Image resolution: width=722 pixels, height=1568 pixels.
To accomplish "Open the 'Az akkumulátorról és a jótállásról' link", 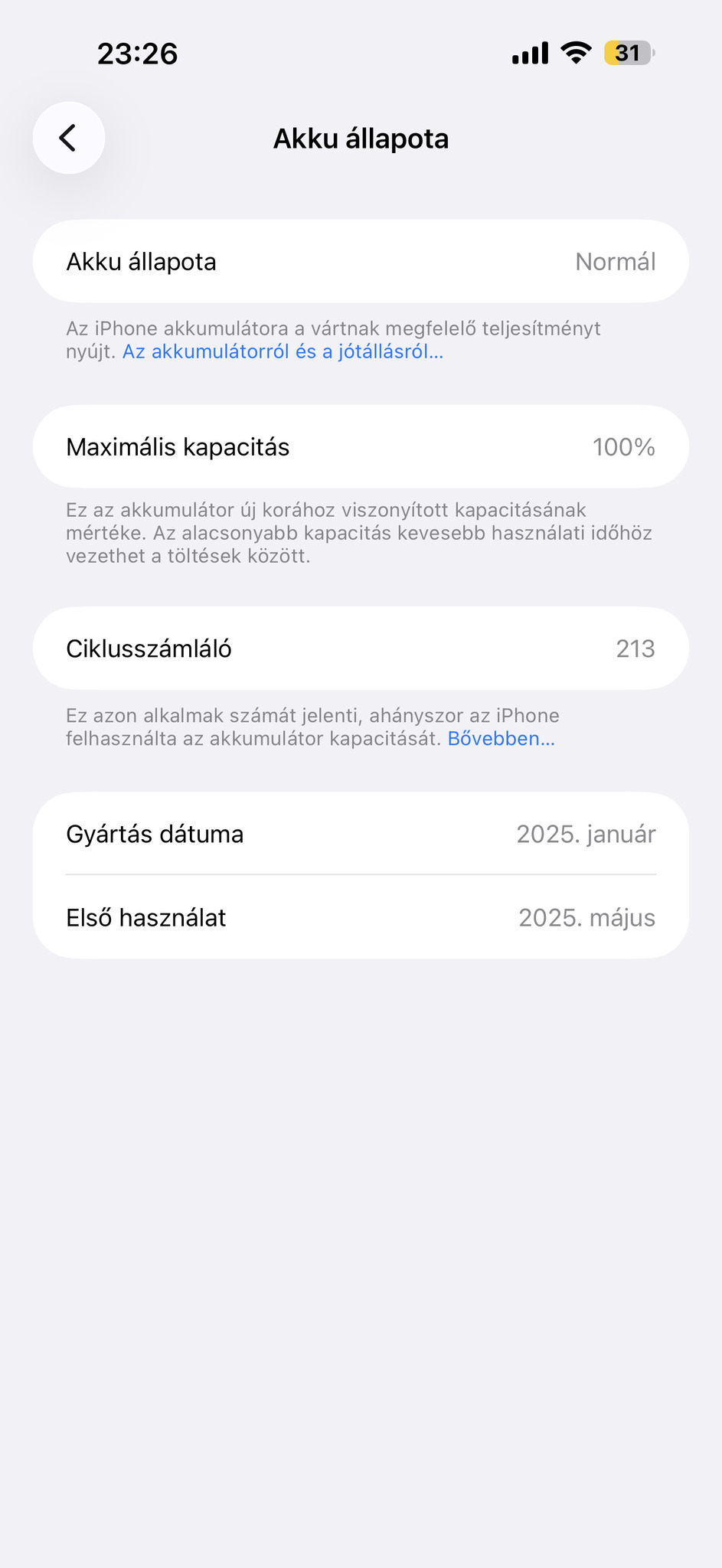I will tap(283, 352).
